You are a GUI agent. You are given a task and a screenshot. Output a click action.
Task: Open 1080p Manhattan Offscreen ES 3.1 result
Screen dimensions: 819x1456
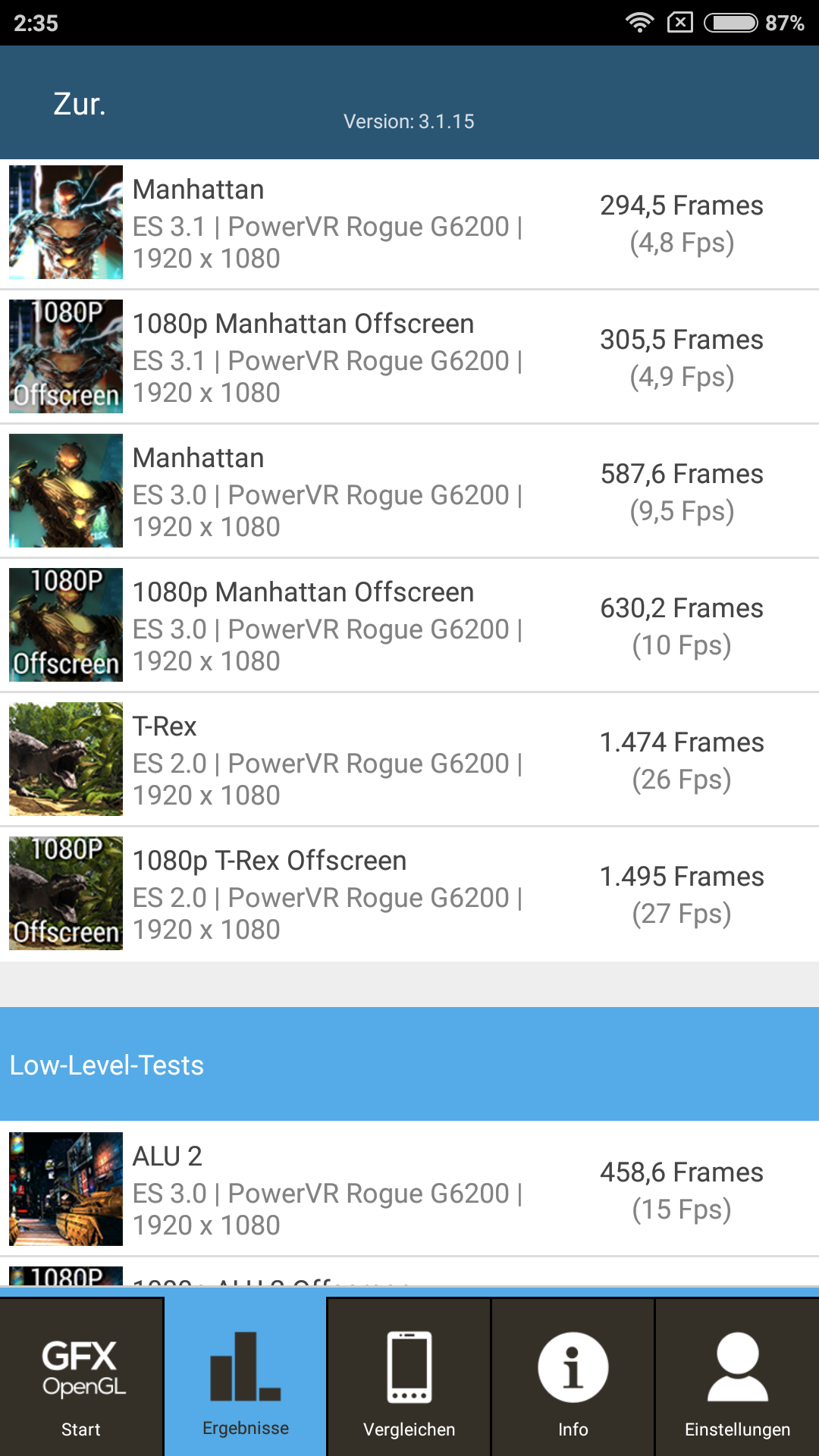click(x=409, y=356)
